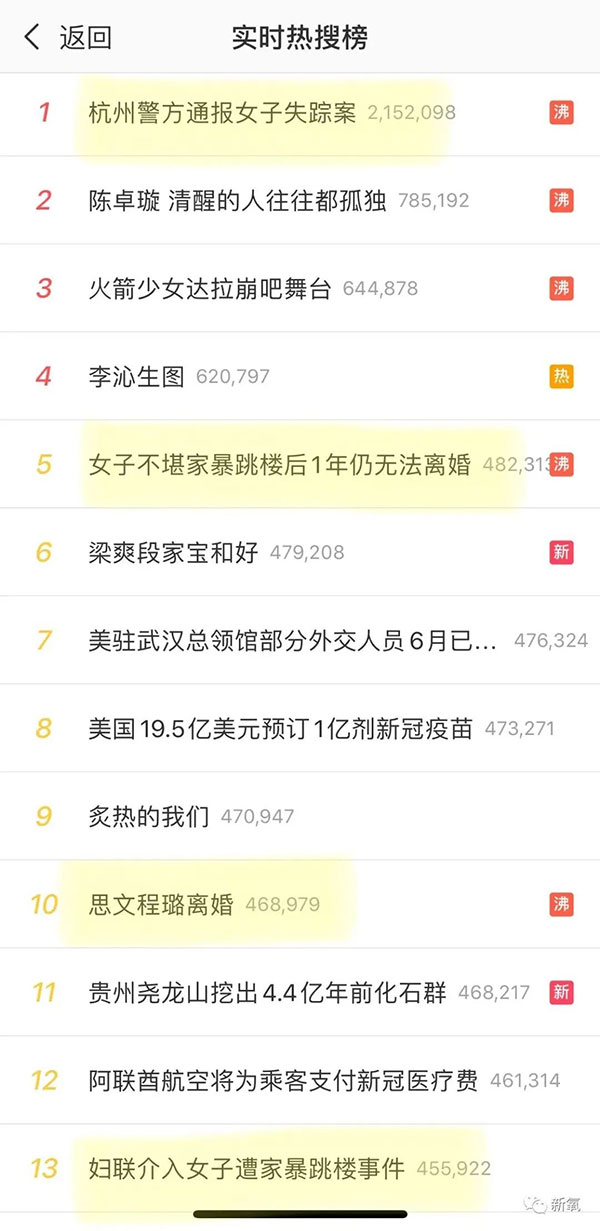Open the topic 贵州尧龙山挖出4.4亿年前化石群

tap(268, 992)
